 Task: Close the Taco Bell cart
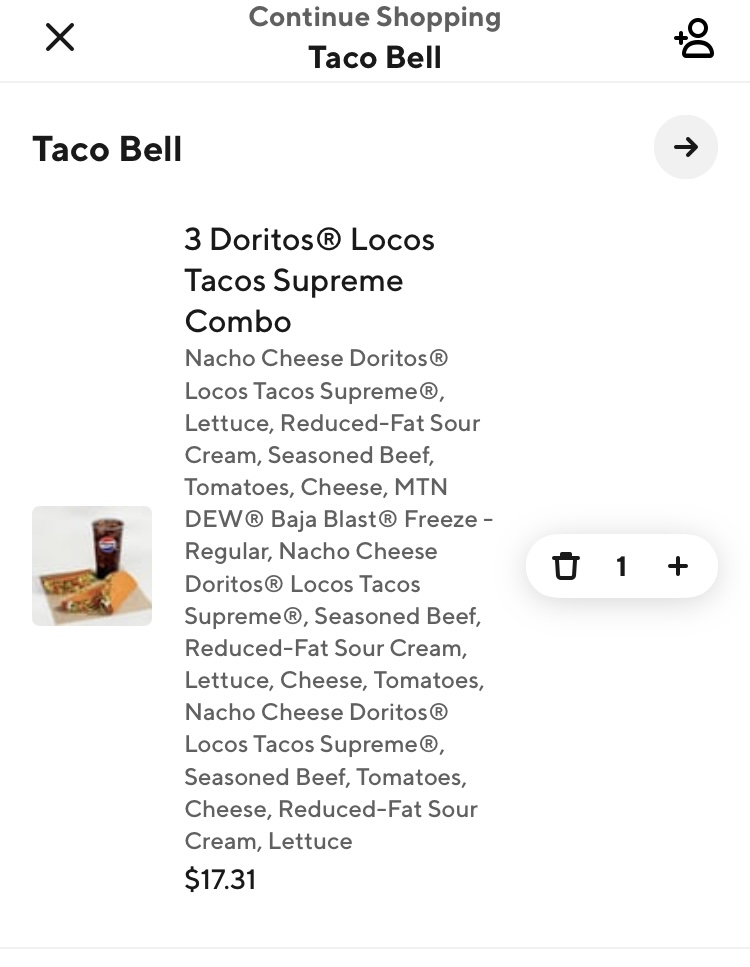[x=60, y=38]
